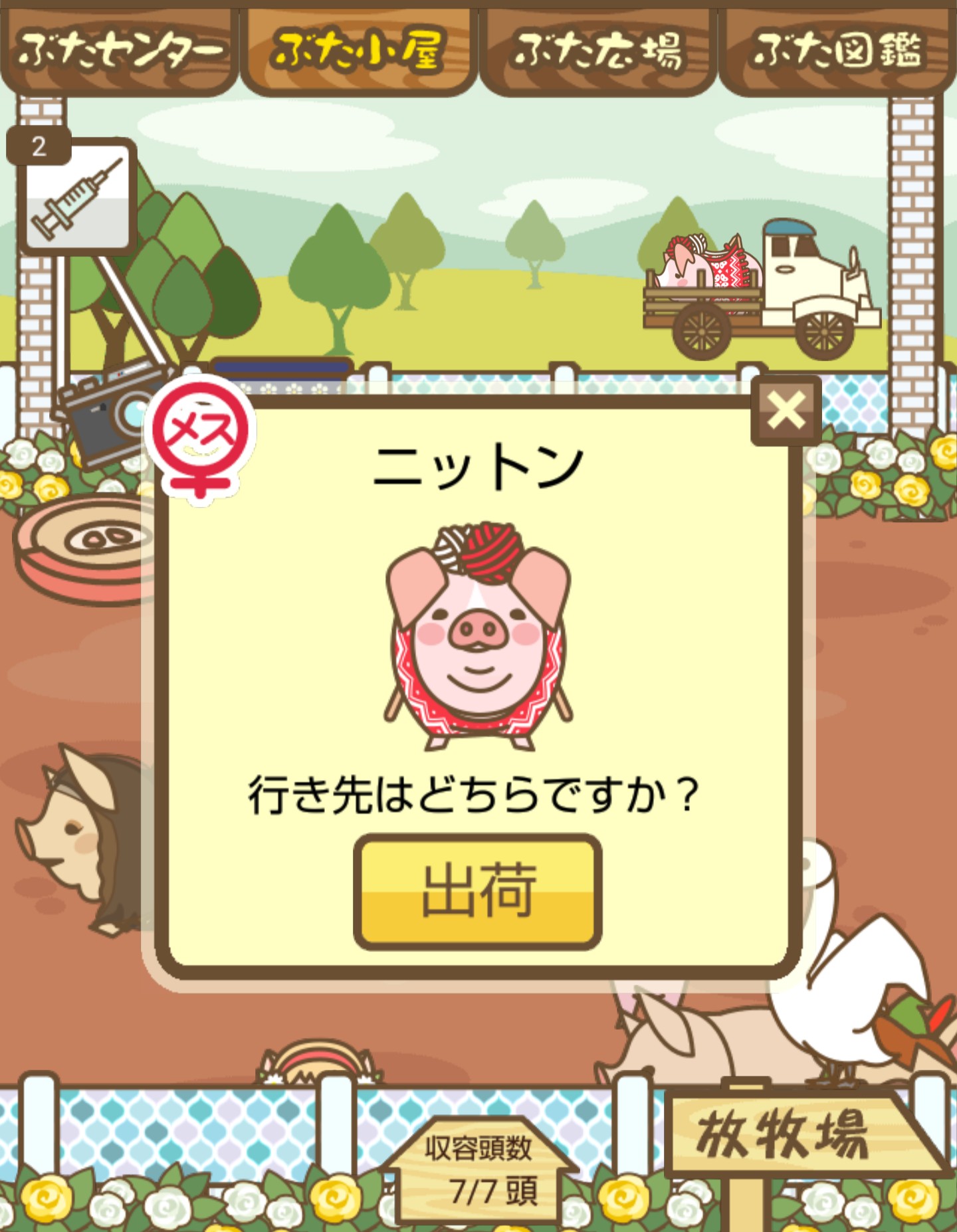Use the syringe vaccine item
957x1232 pixels.
77,198
